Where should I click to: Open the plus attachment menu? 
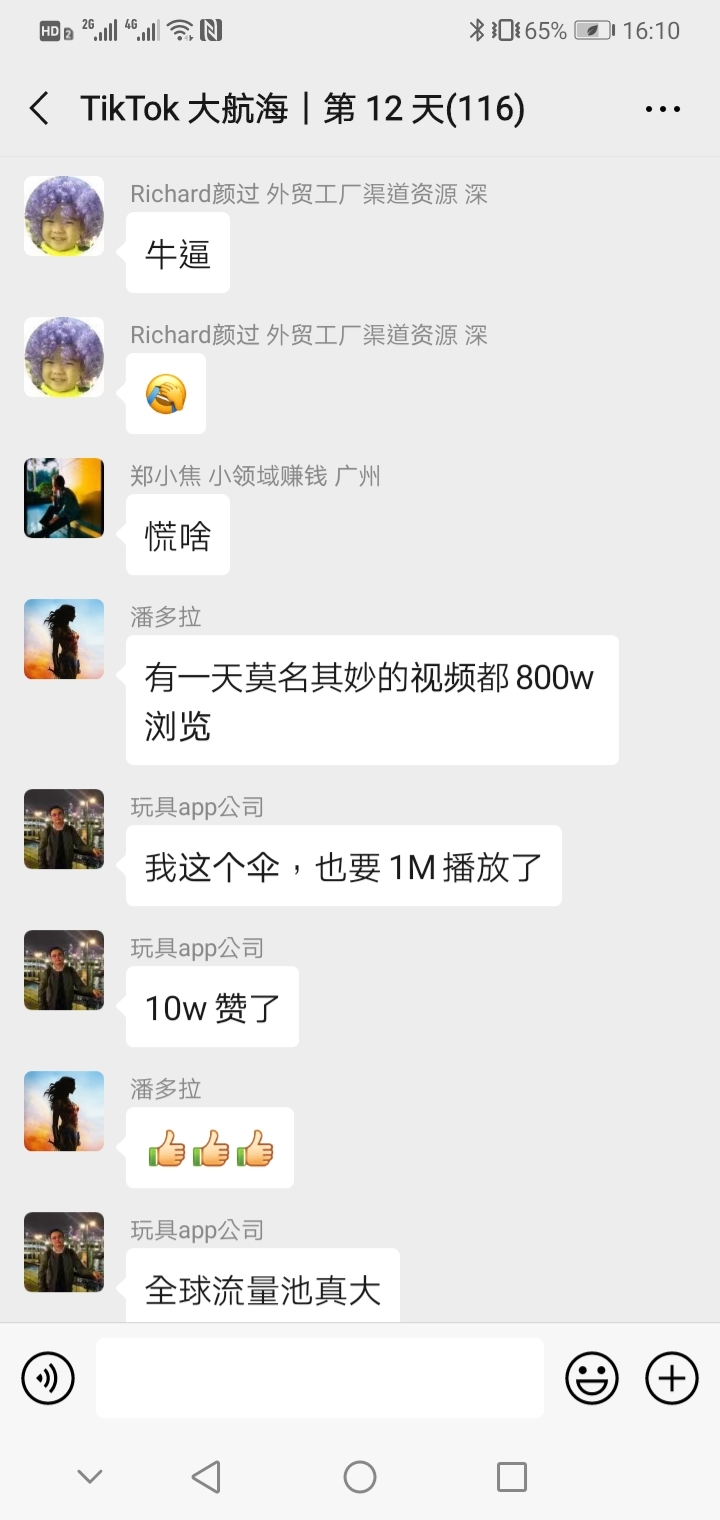point(671,1378)
